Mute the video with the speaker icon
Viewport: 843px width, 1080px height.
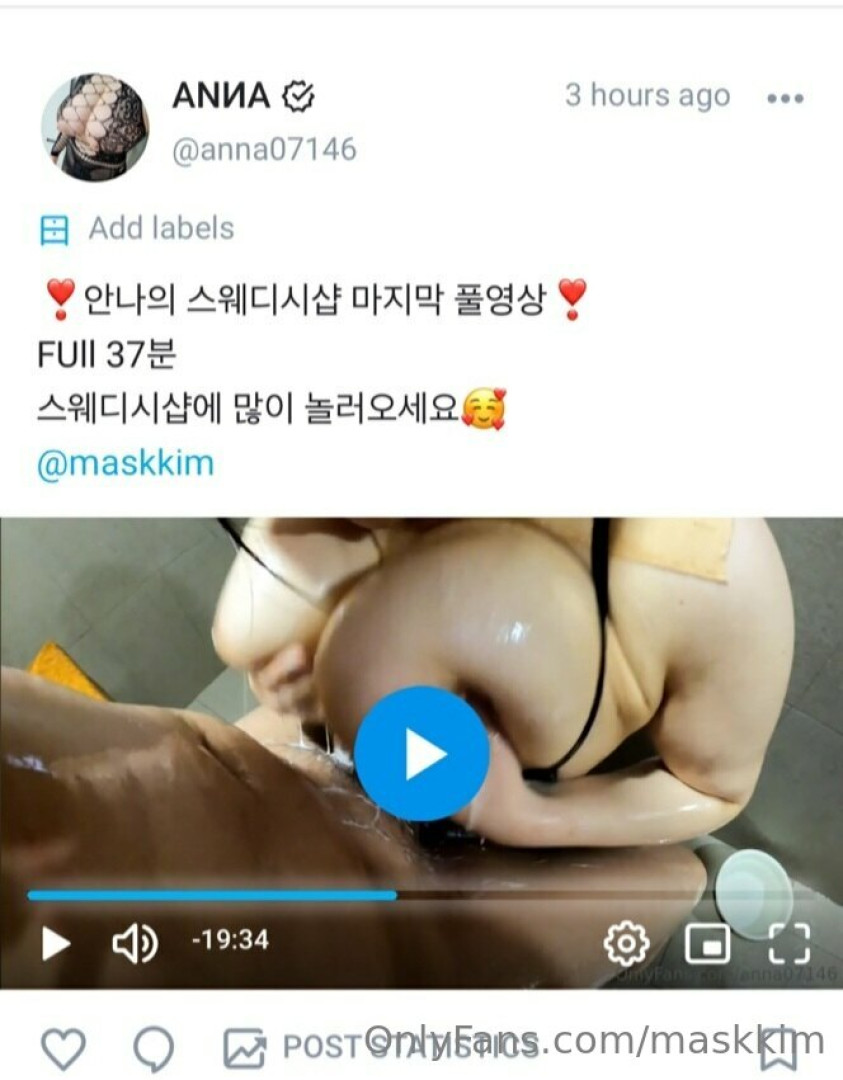click(x=134, y=942)
